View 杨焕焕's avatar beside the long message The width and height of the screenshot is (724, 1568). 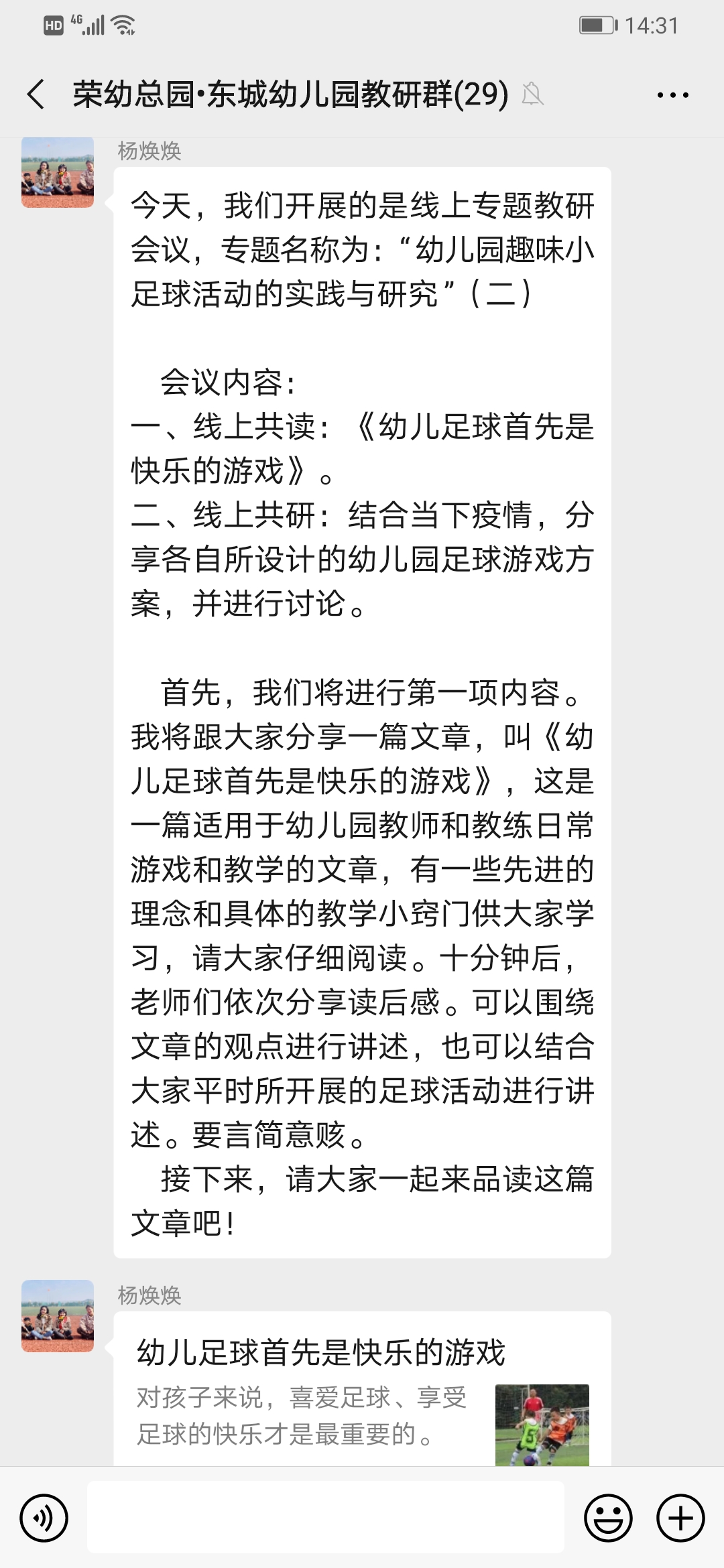pyautogui.click(x=58, y=172)
